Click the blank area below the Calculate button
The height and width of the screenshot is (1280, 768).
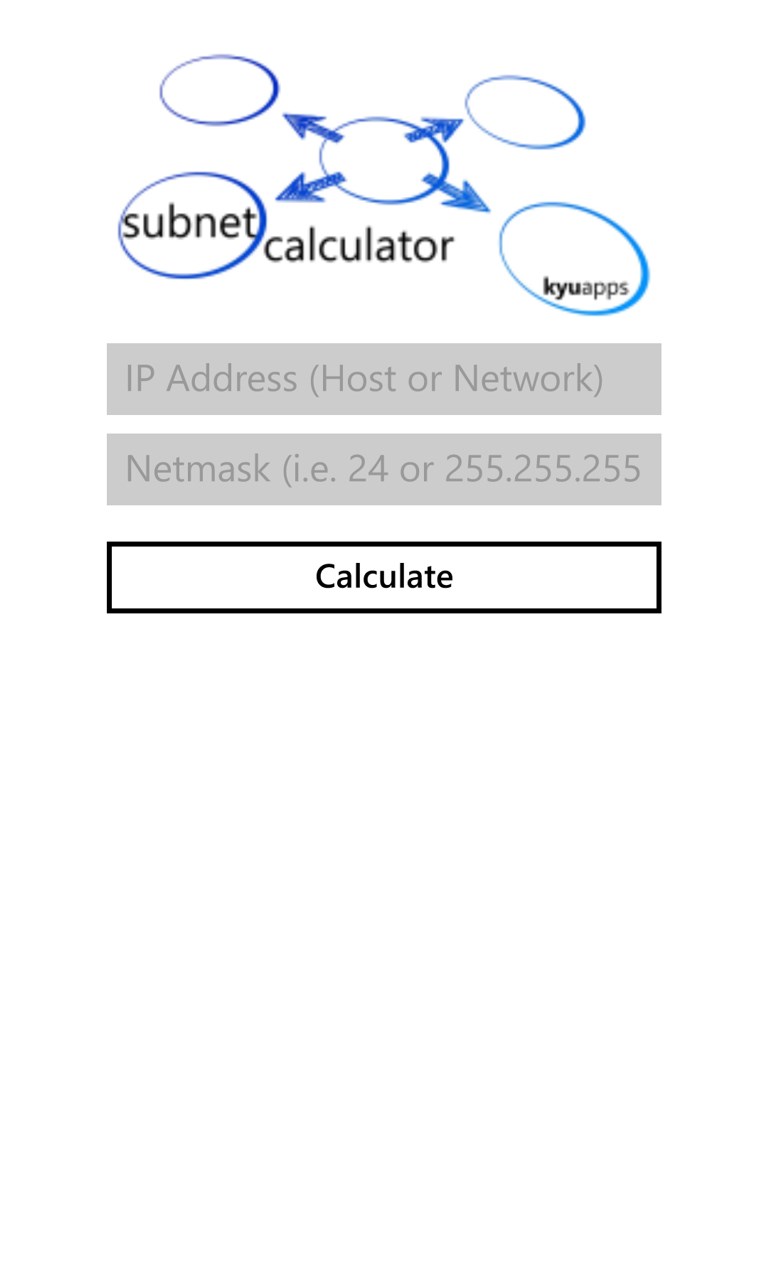tap(384, 850)
